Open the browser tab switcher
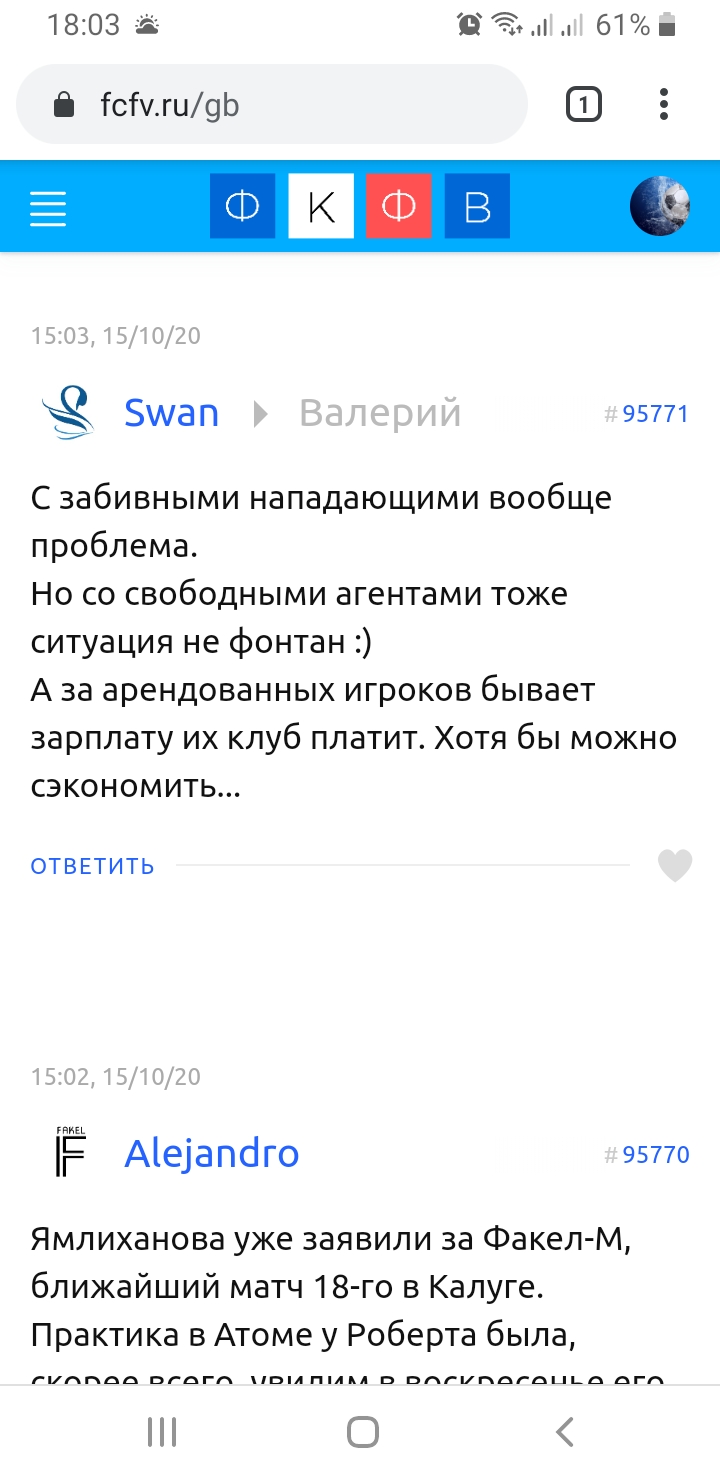 pos(584,105)
